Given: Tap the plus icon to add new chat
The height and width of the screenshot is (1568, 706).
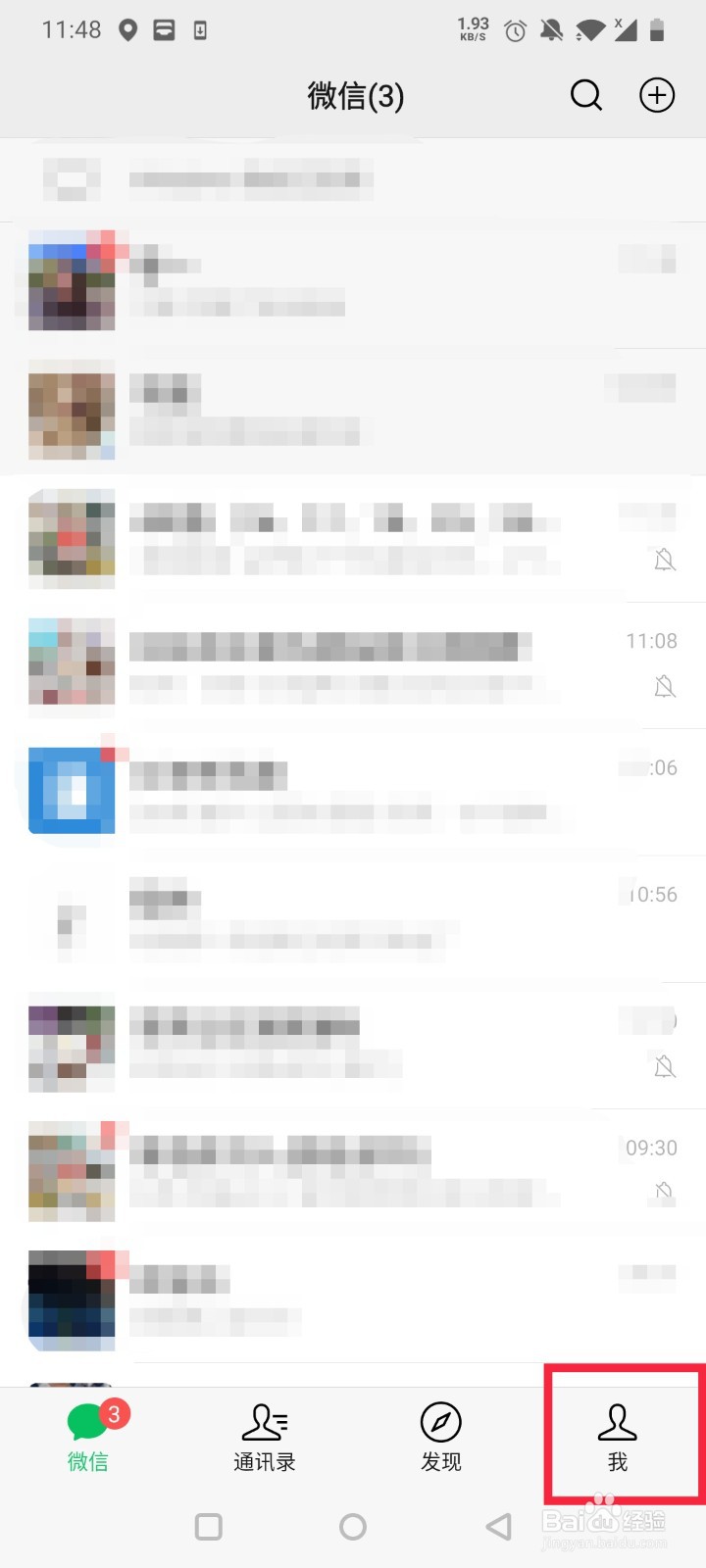Looking at the screenshot, I should coord(657,95).
